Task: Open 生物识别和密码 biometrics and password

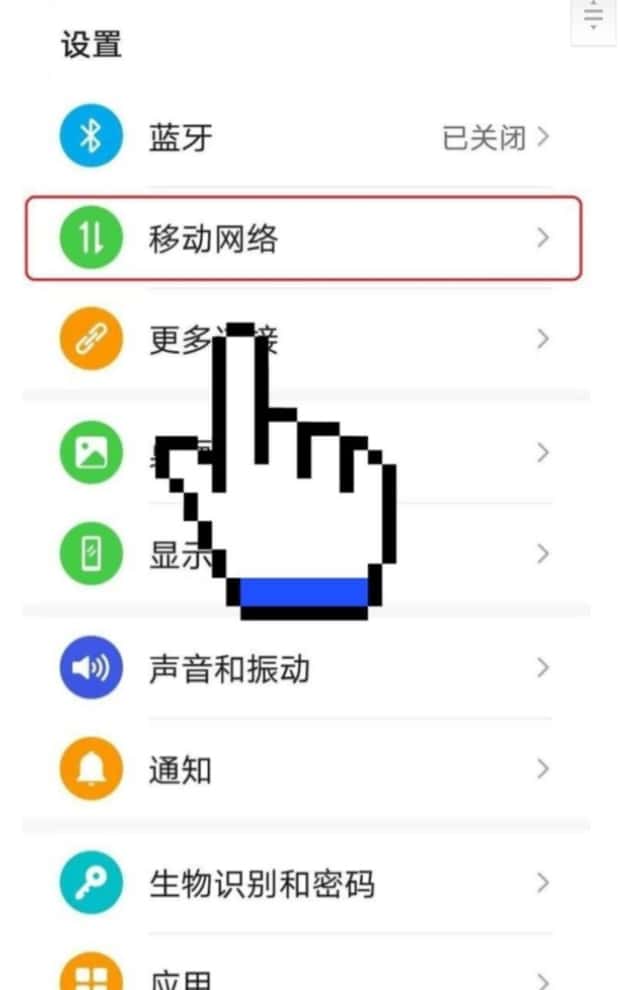Action: (300, 883)
